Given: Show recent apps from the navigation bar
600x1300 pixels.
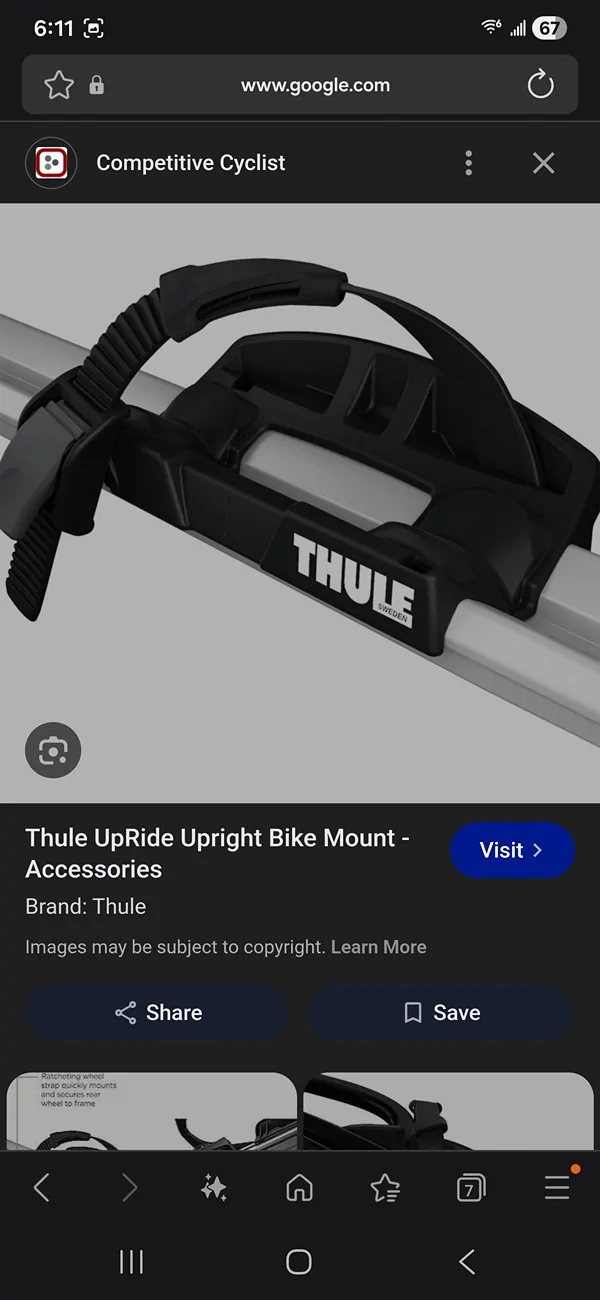Looking at the screenshot, I should (131, 1262).
